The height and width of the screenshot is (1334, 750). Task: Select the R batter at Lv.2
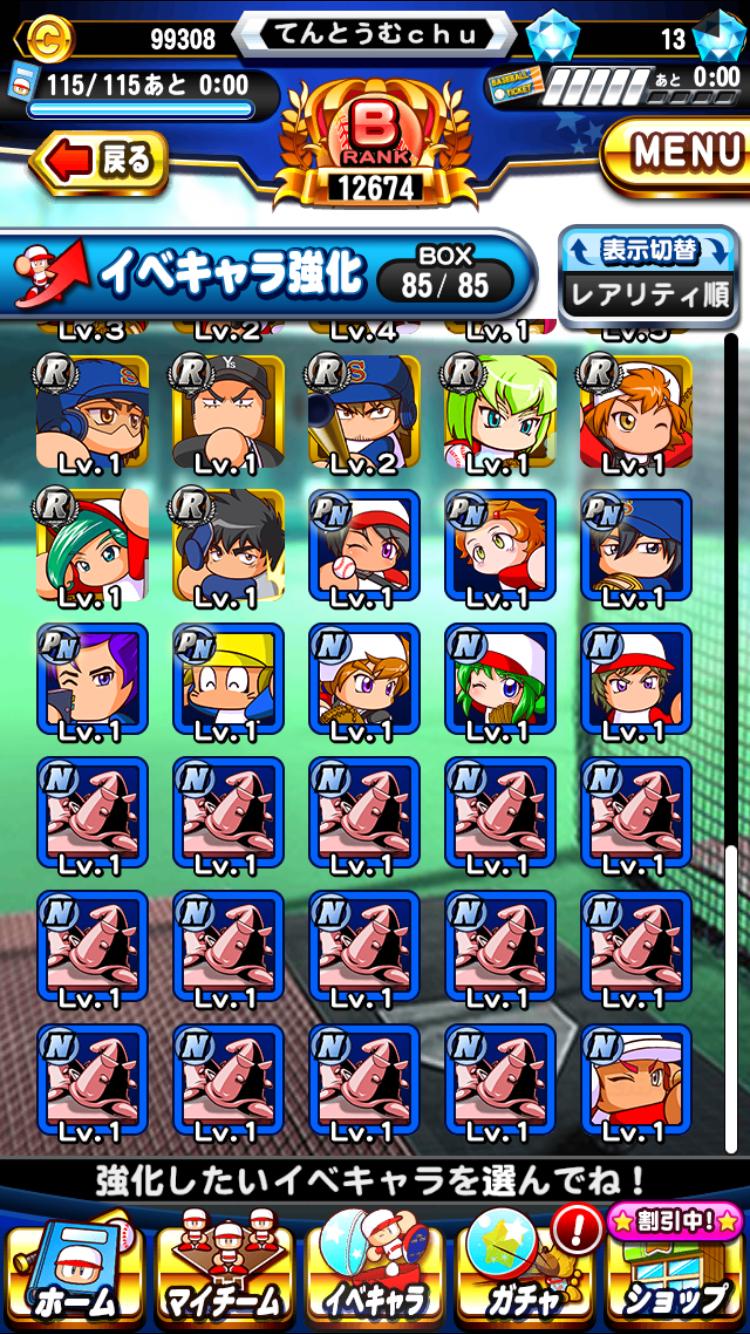(x=363, y=412)
